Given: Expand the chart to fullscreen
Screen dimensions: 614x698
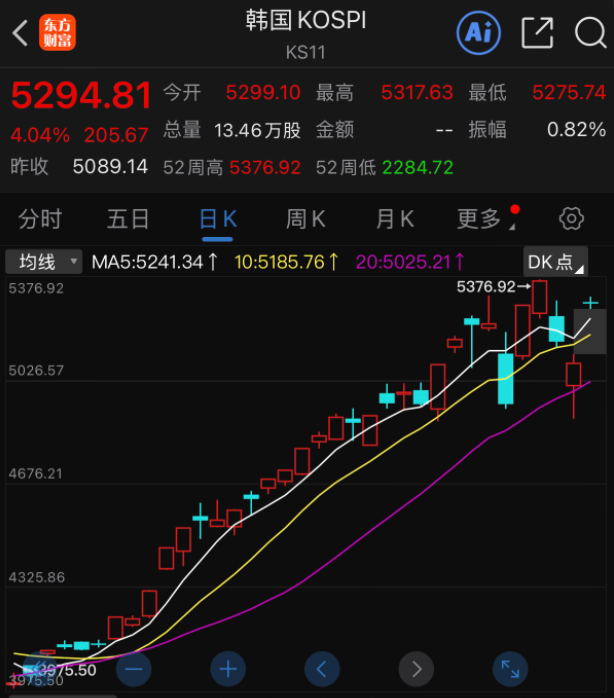Looking at the screenshot, I should point(510,667).
